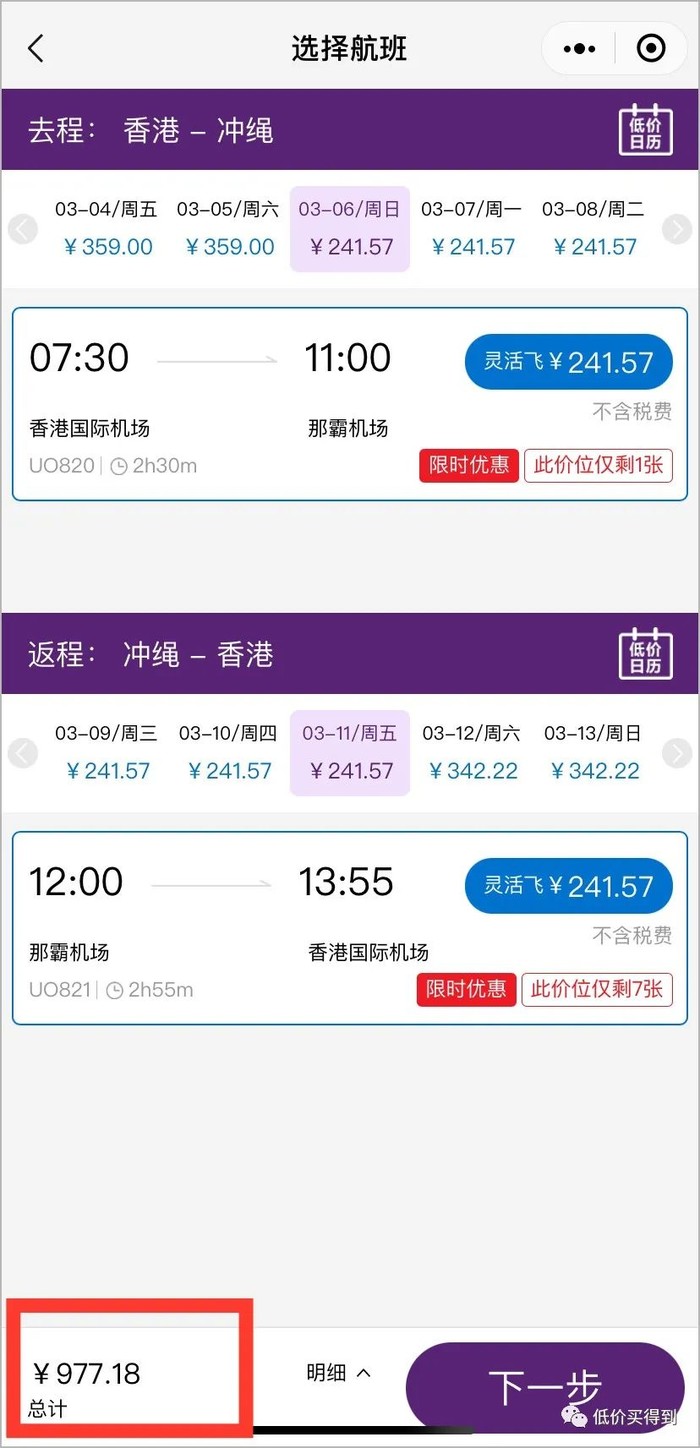This screenshot has height=1448, width=700.
Task: Open the 低价日历 for the 返程 flight
Action: coord(645,654)
